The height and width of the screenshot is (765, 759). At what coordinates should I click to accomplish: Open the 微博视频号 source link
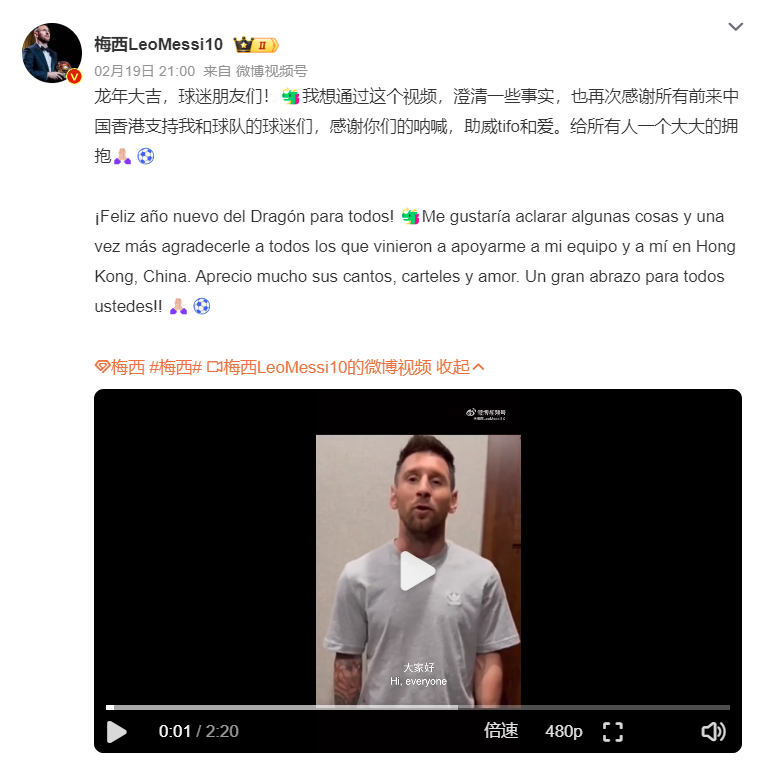[271, 71]
